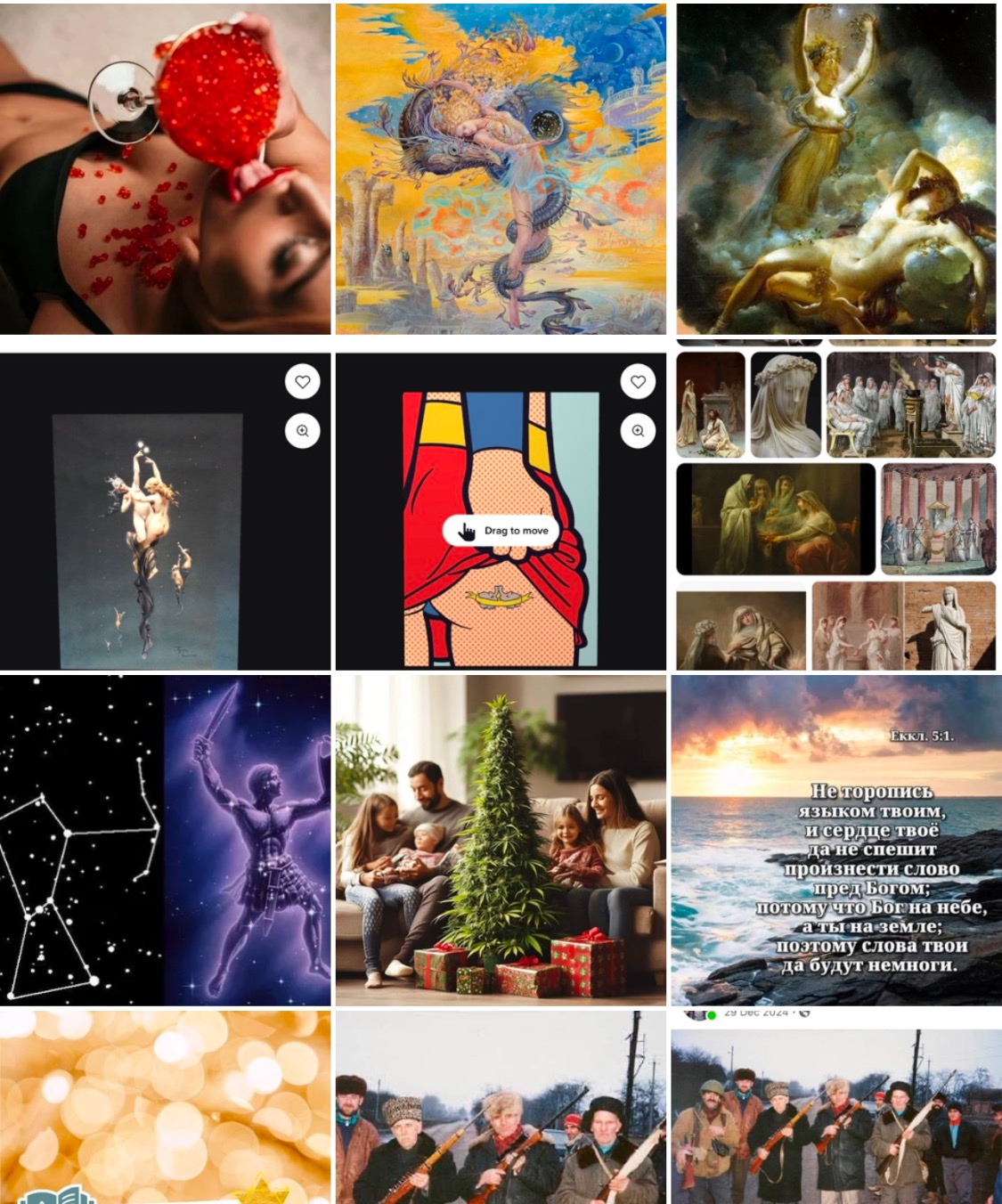This screenshot has height=1204, width=1002.
Task: Open the photo of woman with red caviar glass
Action: pyautogui.click(x=165, y=168)
